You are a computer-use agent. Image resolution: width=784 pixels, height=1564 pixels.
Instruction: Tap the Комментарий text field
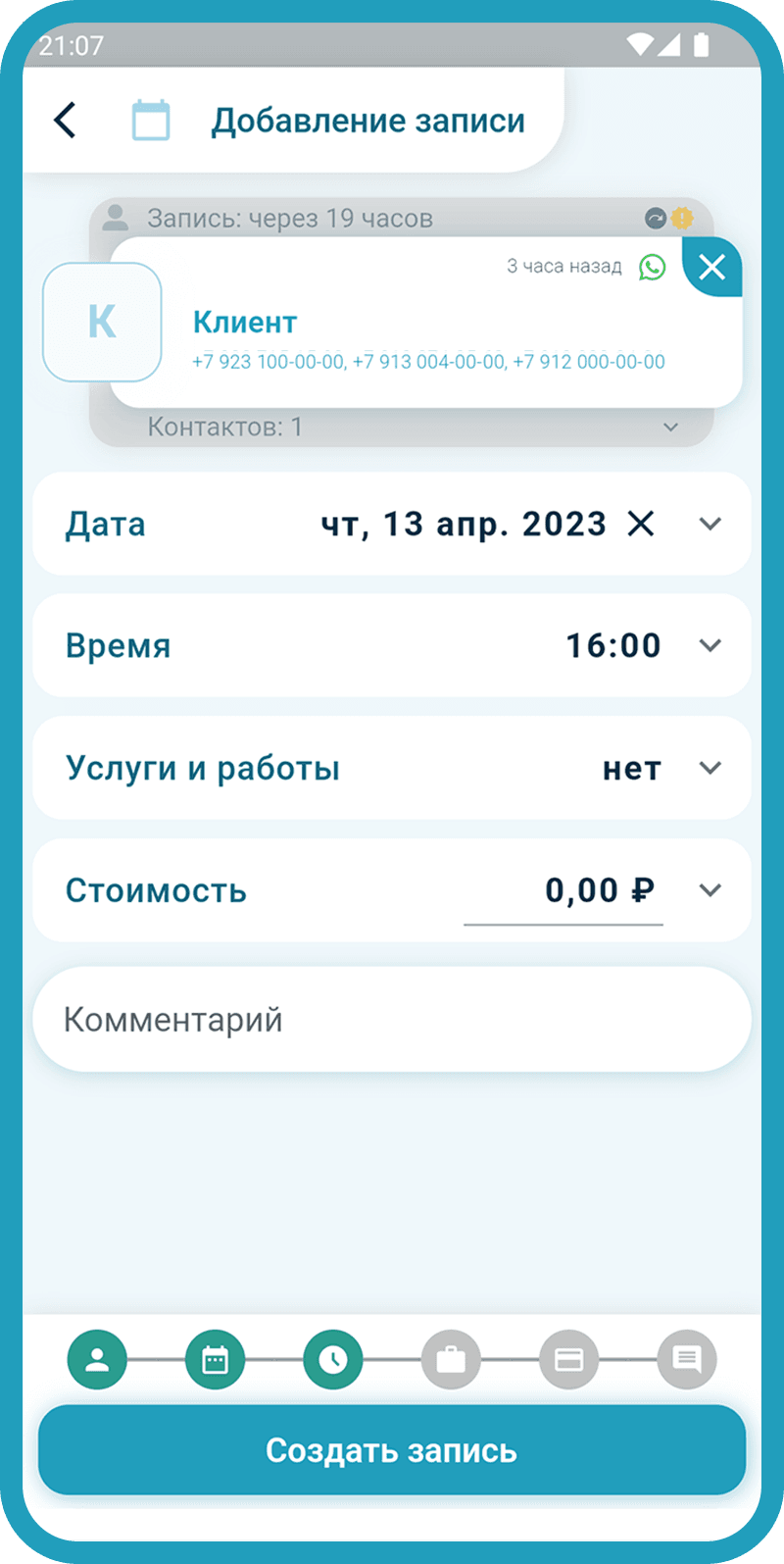(392, 1020)
